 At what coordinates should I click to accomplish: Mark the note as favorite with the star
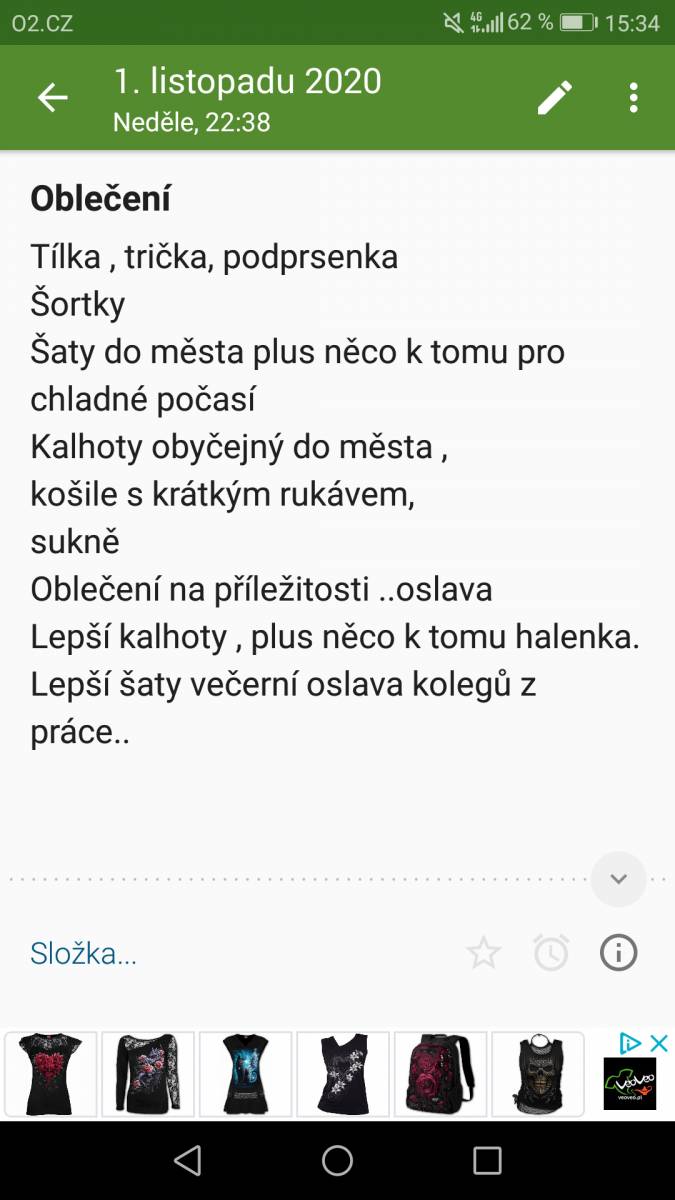coord(484,953)
